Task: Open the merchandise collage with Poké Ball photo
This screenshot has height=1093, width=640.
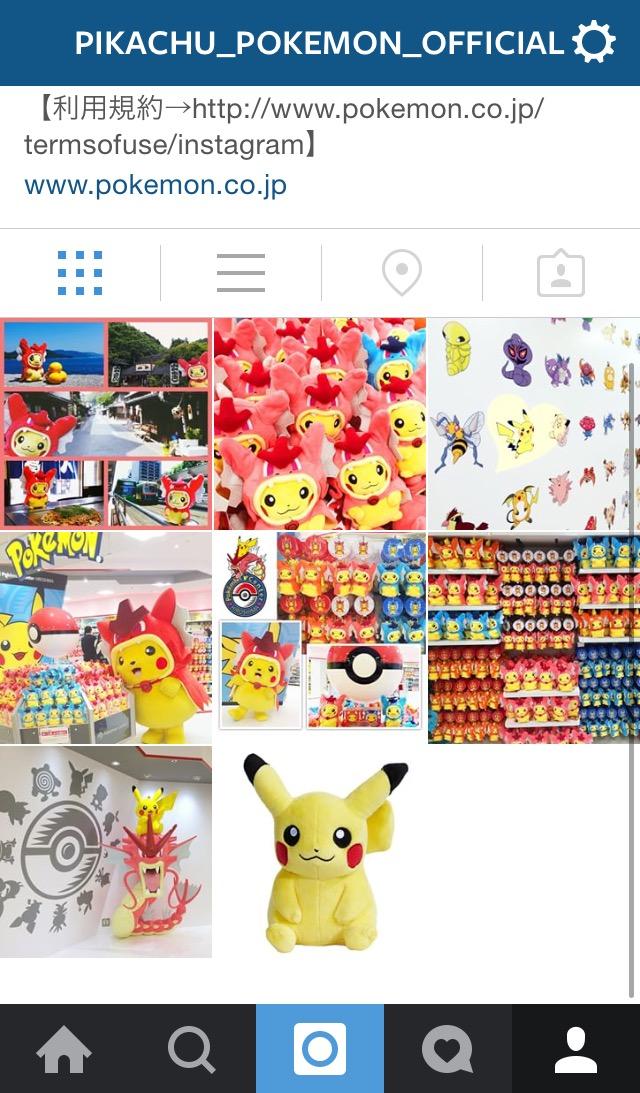Action: (x=320, y=637)
